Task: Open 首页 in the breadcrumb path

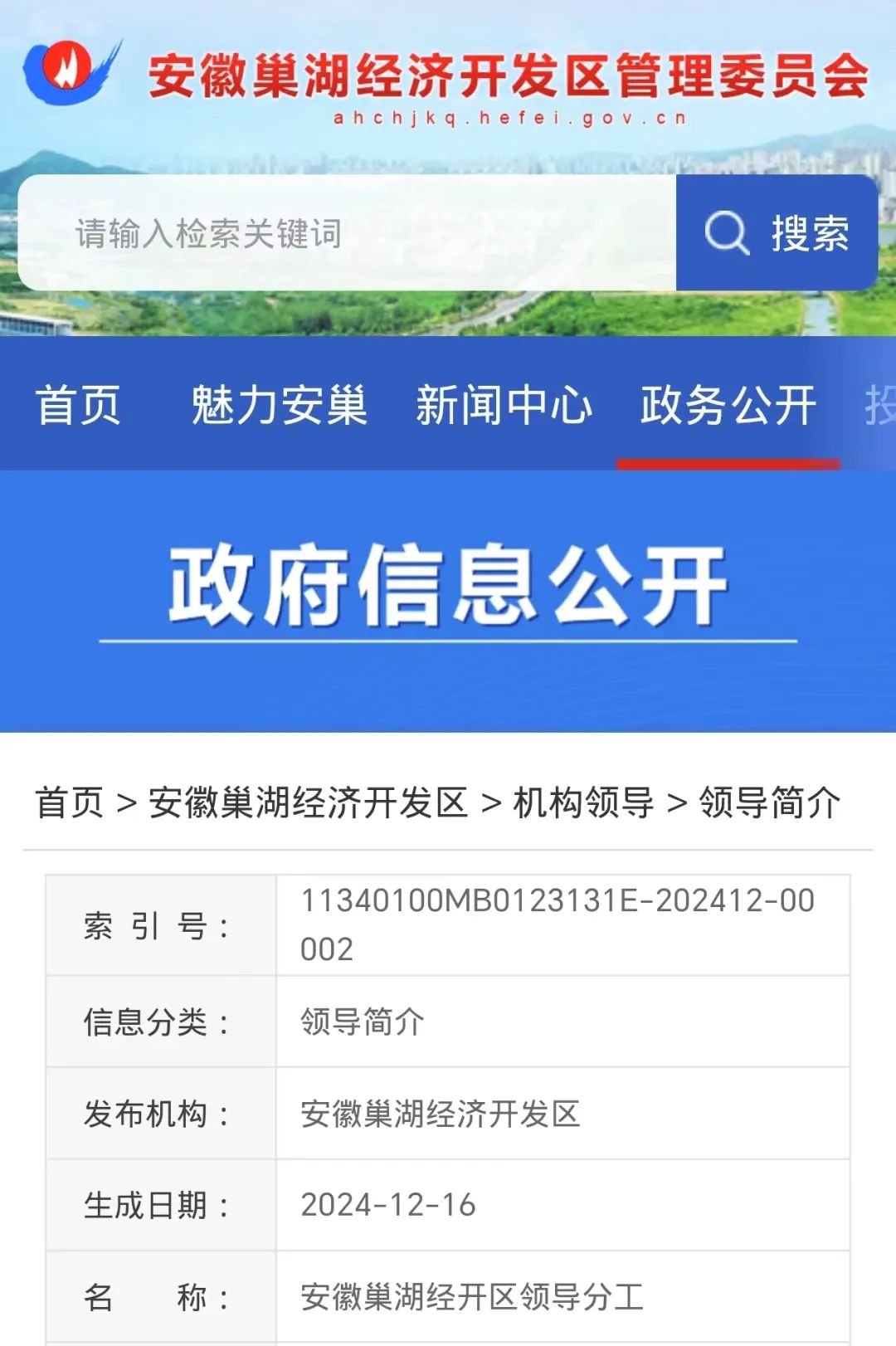Action: coord(70,803)
